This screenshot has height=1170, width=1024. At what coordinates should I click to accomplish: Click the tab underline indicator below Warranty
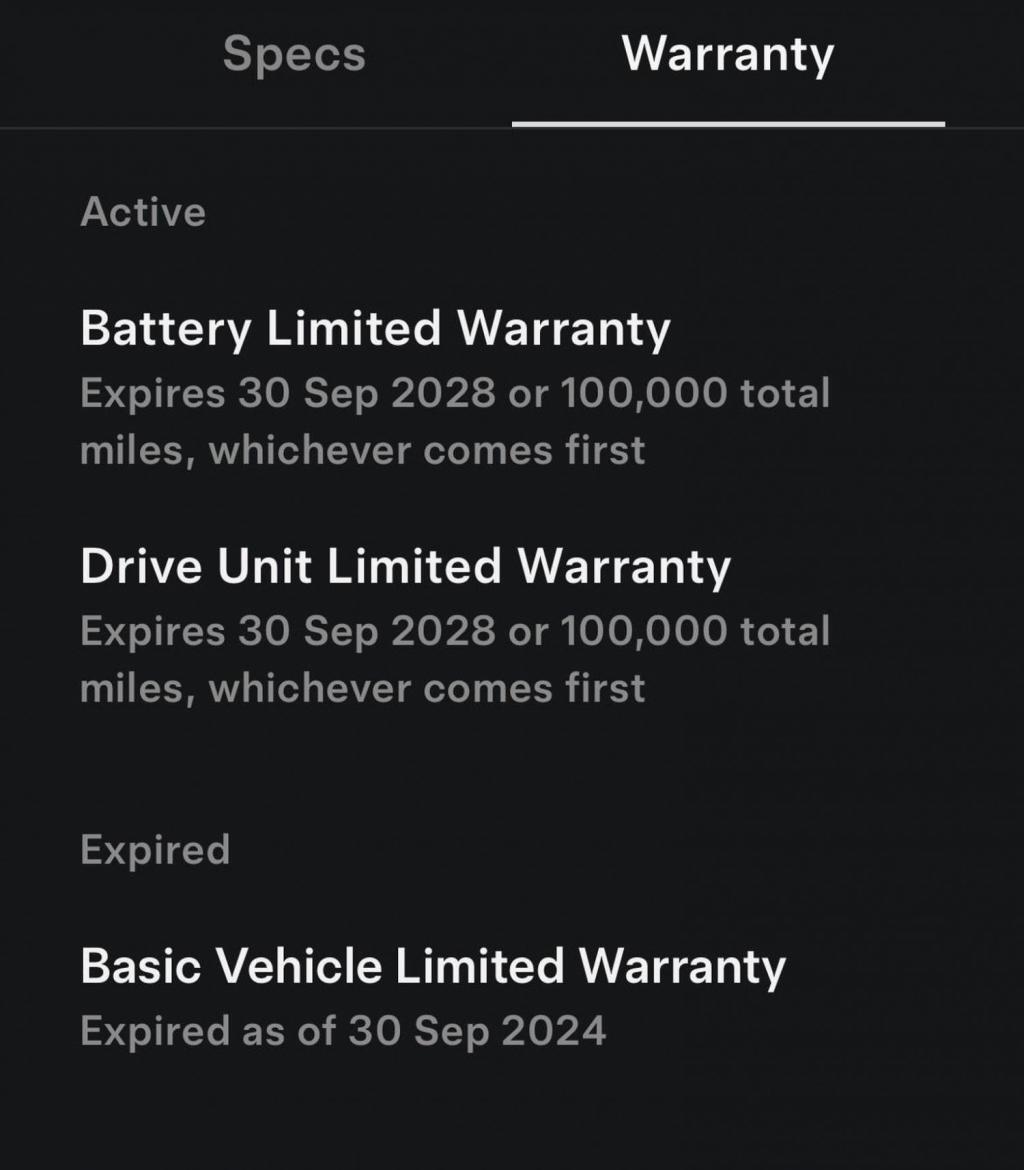pyautogui.click(x=729, y=123)
